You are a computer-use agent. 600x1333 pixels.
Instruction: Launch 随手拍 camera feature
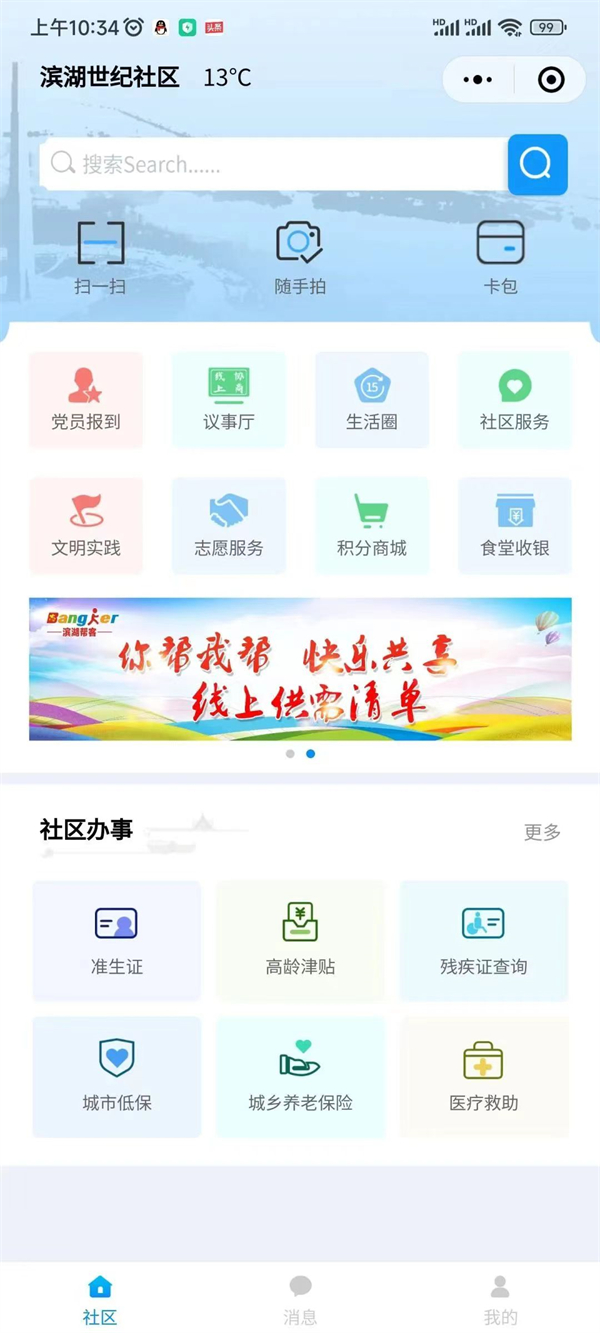point(300,257)
